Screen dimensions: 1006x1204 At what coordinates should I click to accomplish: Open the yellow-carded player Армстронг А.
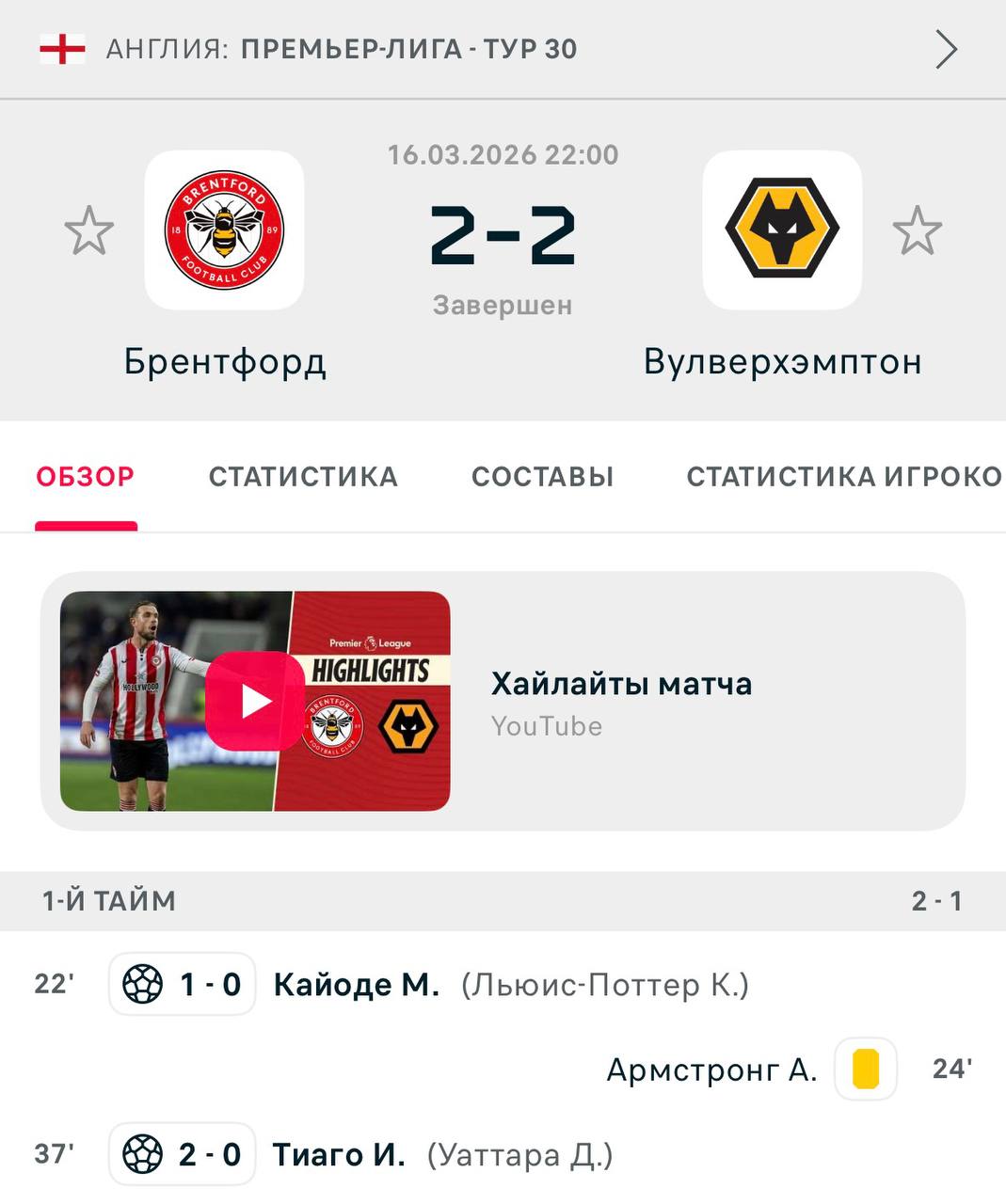(711, 1069)
